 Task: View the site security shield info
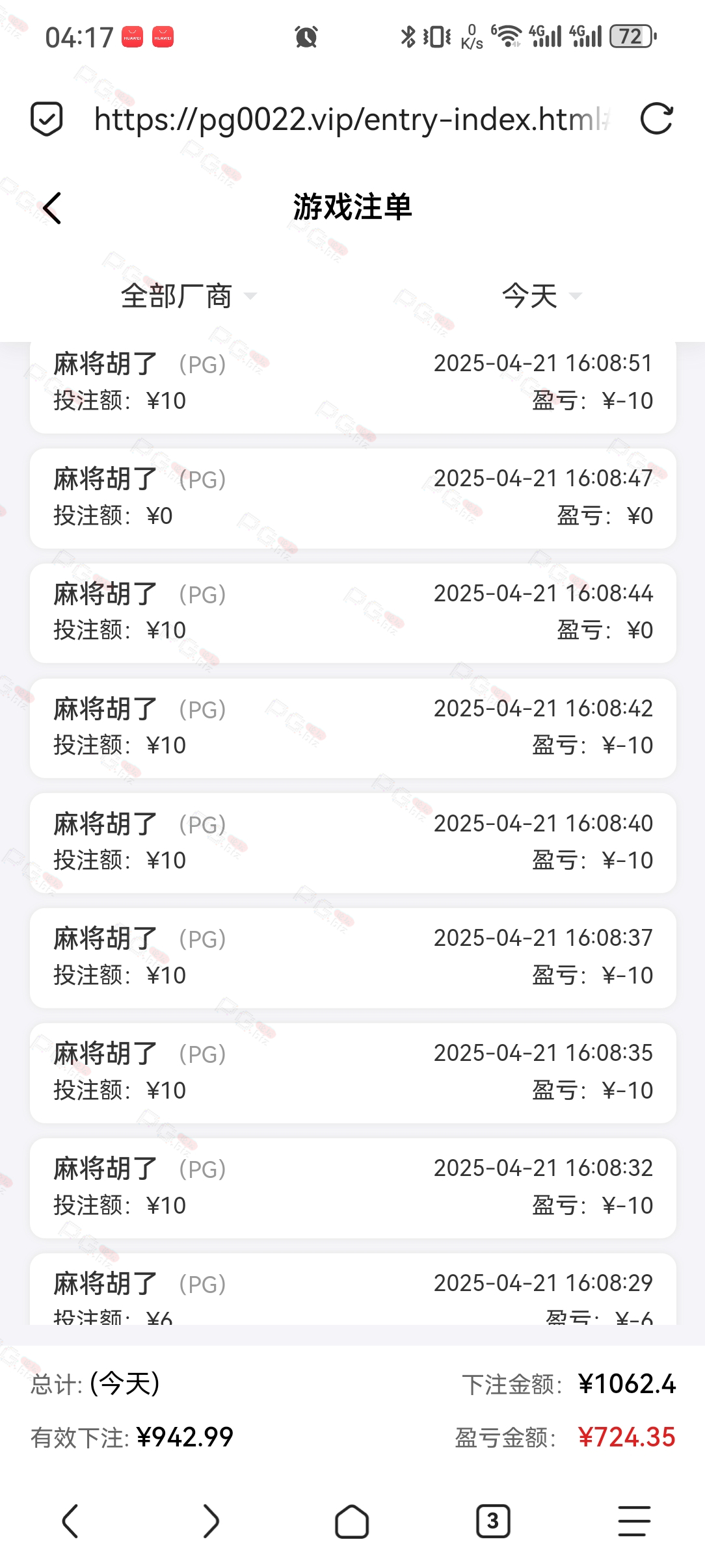point(47,119)
